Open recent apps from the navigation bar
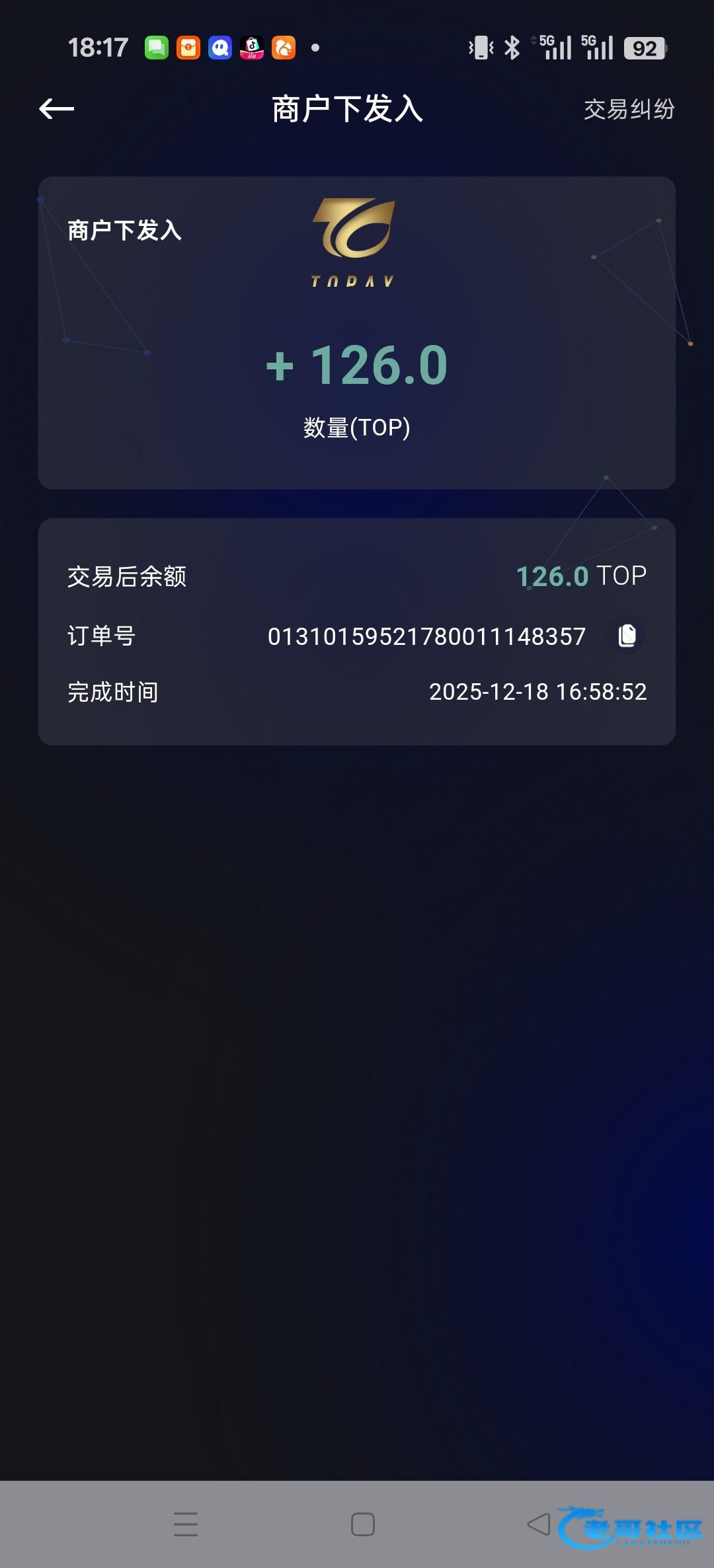714x1568 pixels. tap(186, 1524)
